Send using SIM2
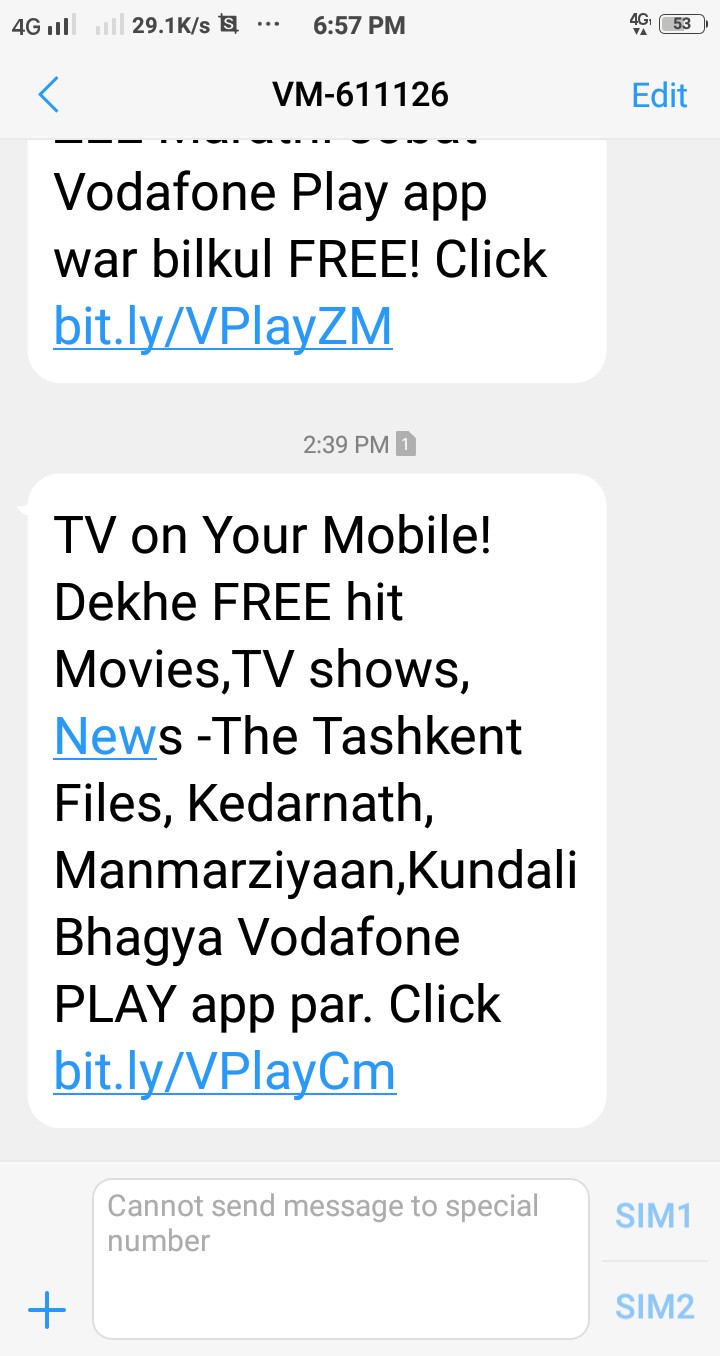Viewport: 720px width, 1356px height. pos(654,1306)
